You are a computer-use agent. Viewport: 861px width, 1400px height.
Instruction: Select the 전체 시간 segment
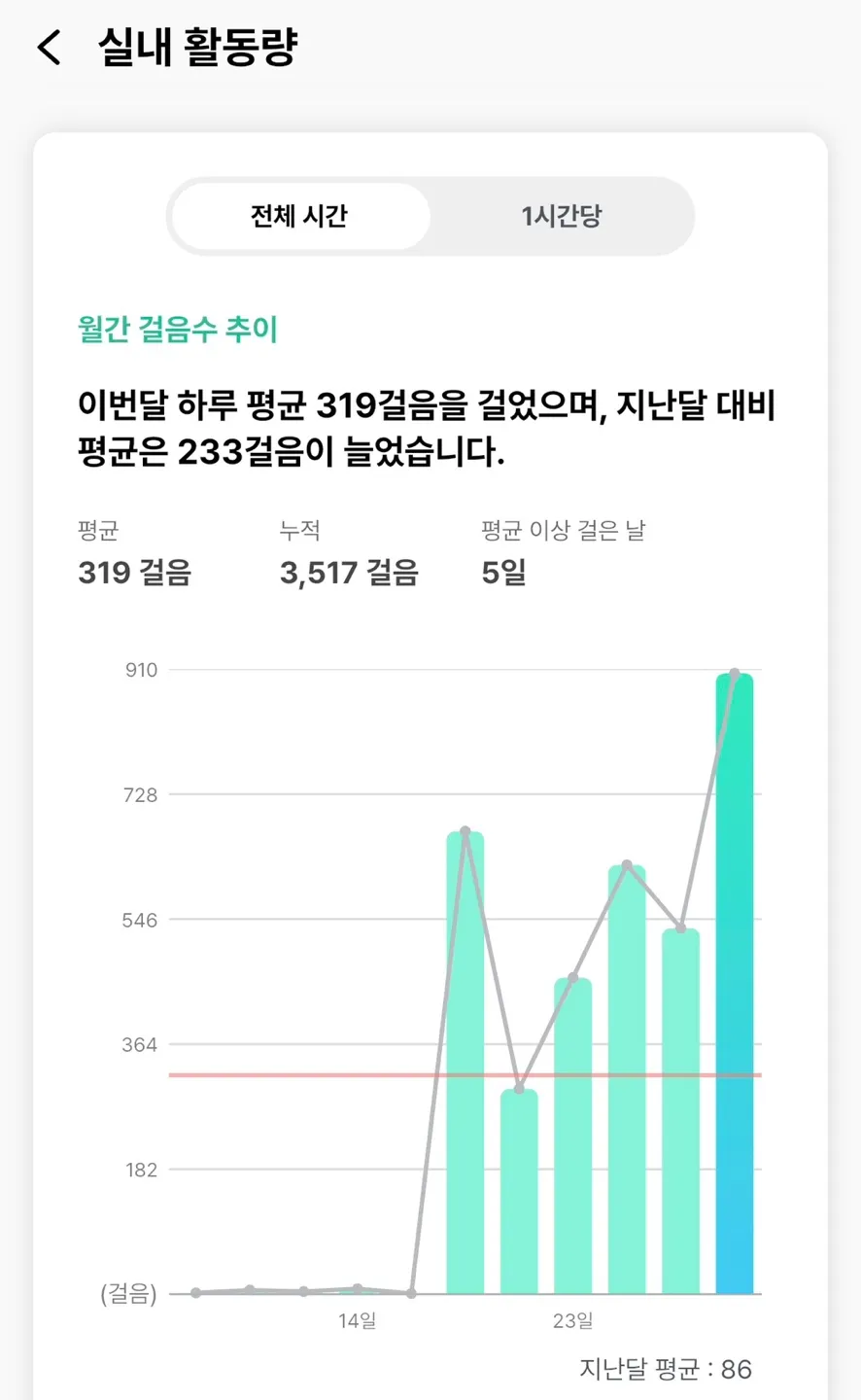tap(299, 216)
